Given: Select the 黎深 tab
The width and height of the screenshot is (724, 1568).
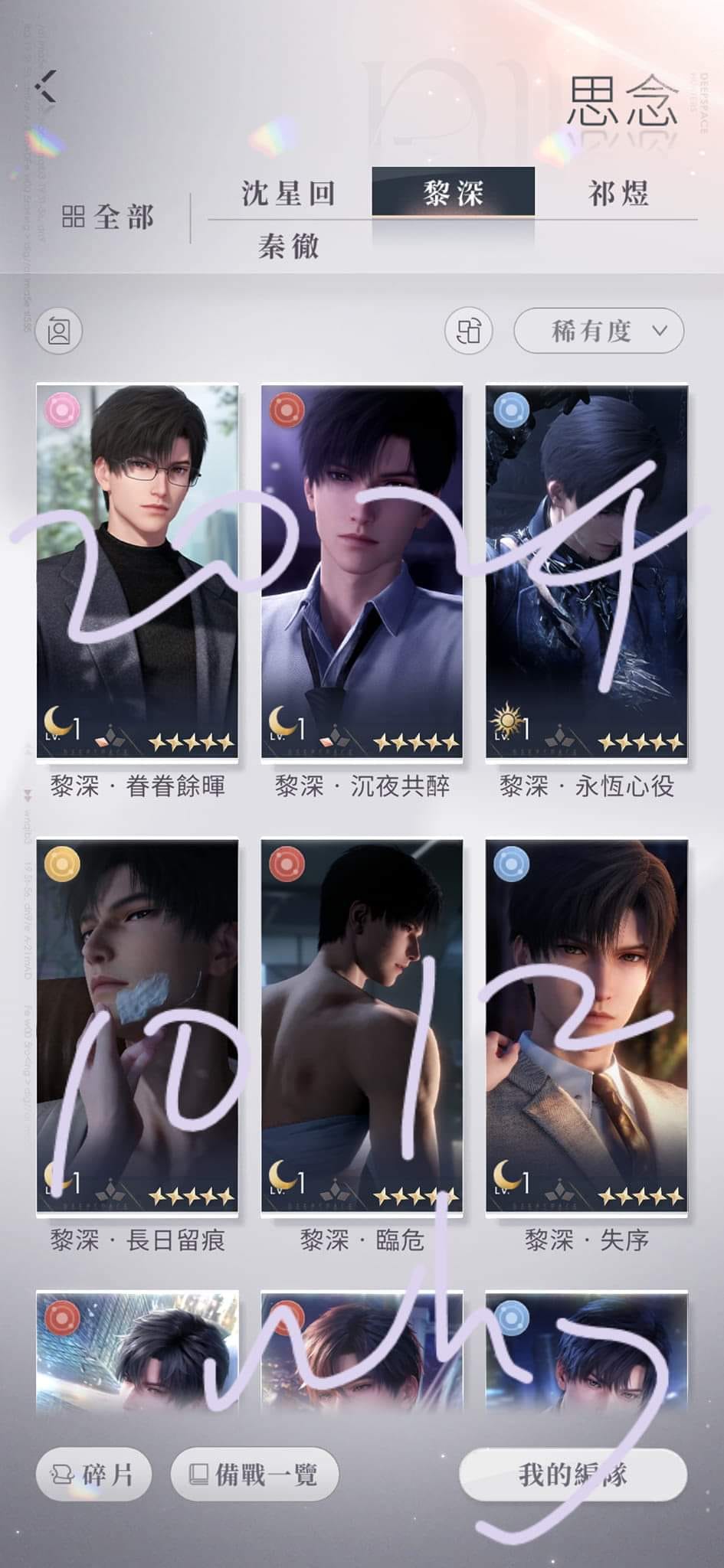Looking at the screenshot, I should (x=453, y=192).
